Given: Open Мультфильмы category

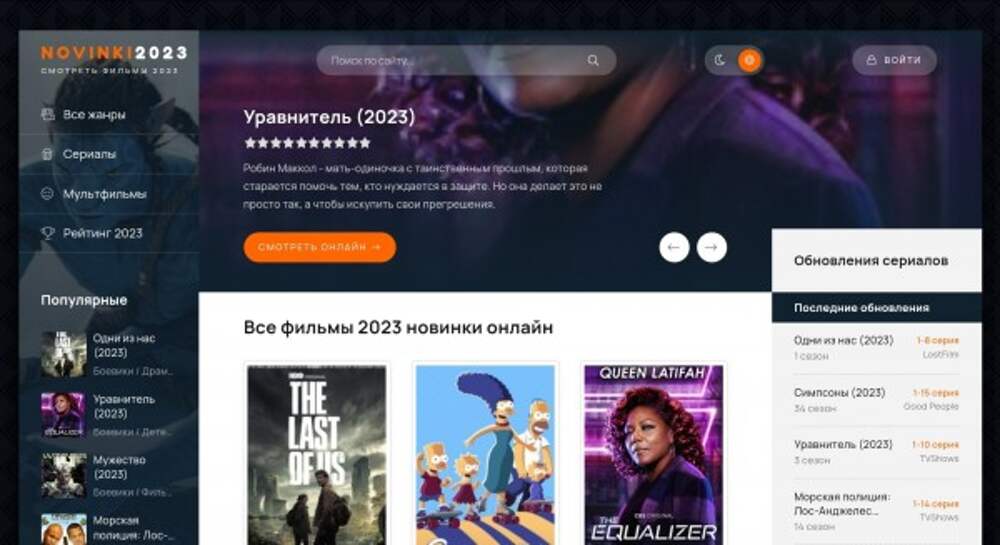Looking at the screenshot, I should pyautogui.click(x=104, y=194).
